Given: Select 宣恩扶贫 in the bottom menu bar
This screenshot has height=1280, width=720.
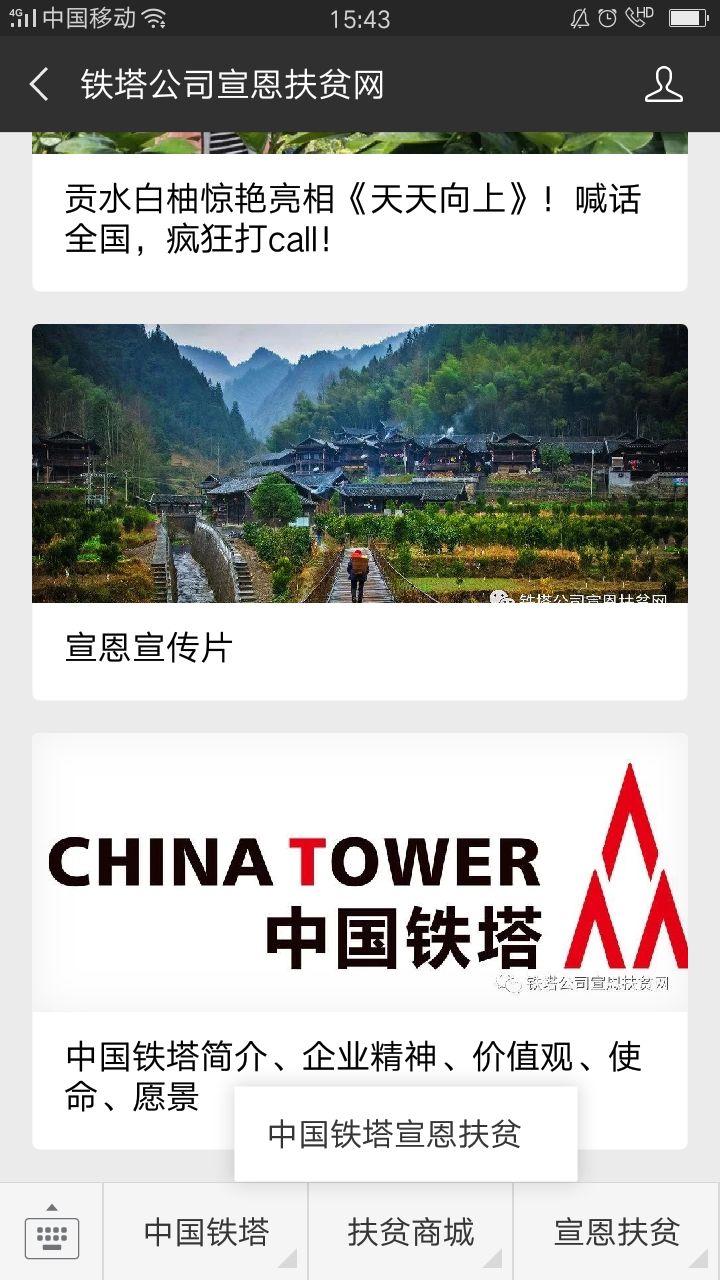Looking at the screenshot, I should (617, 1232).
